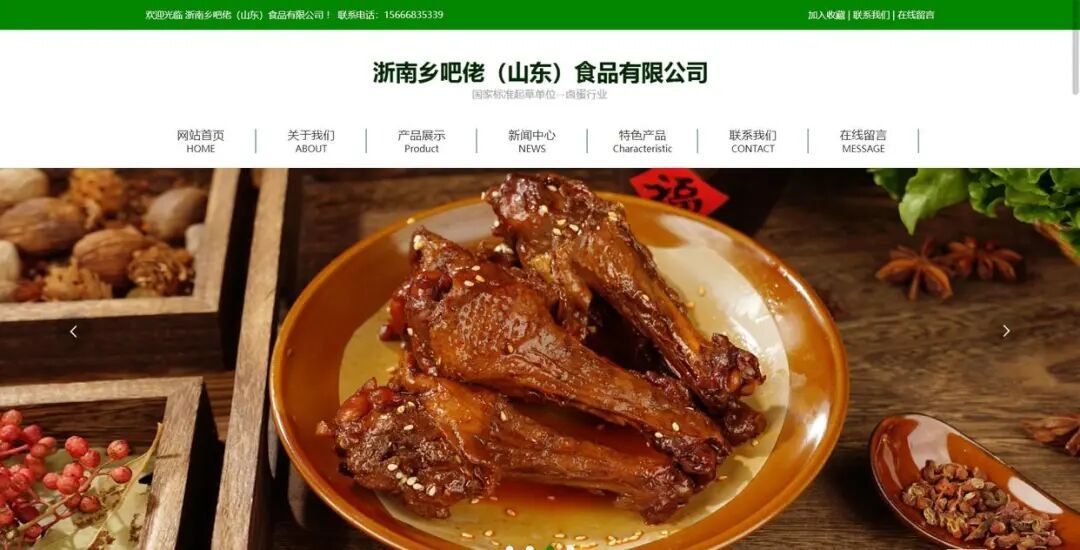This screenshot has width=1080, height=550.
Task: Open 特色产品 Characteristic page
Action: [642, 141]
